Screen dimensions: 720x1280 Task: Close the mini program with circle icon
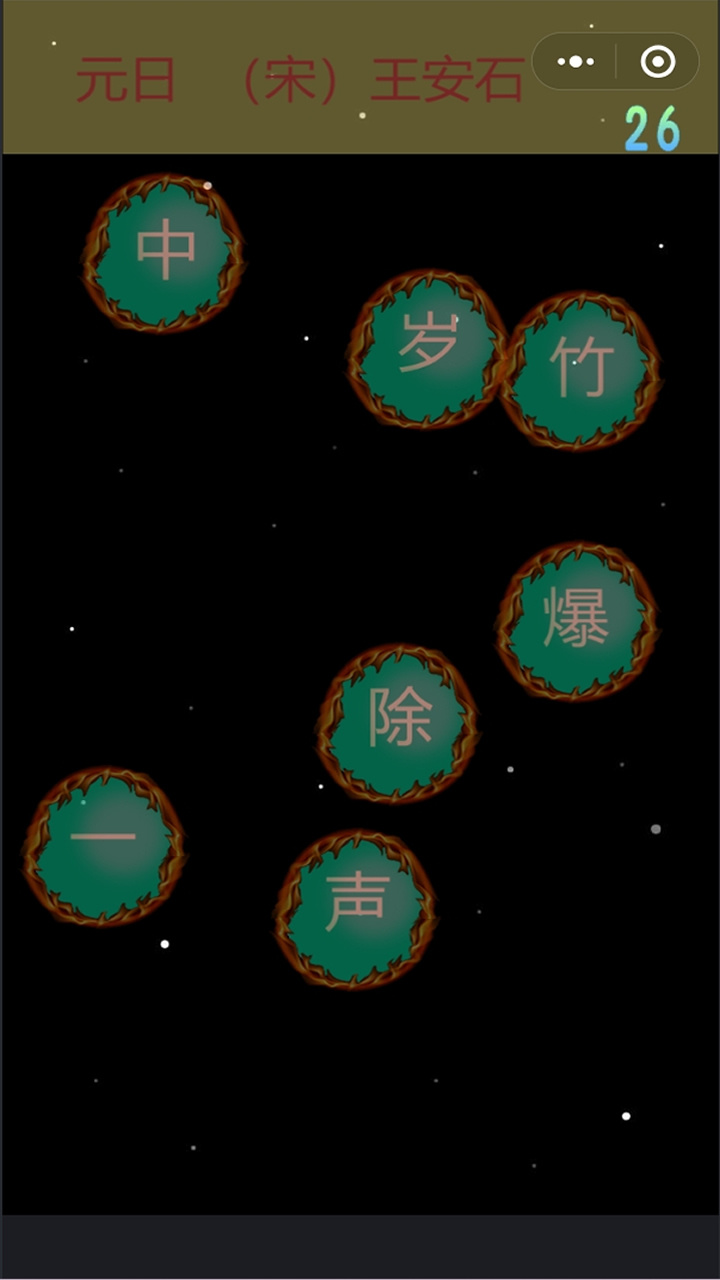[x=657, y=62]
